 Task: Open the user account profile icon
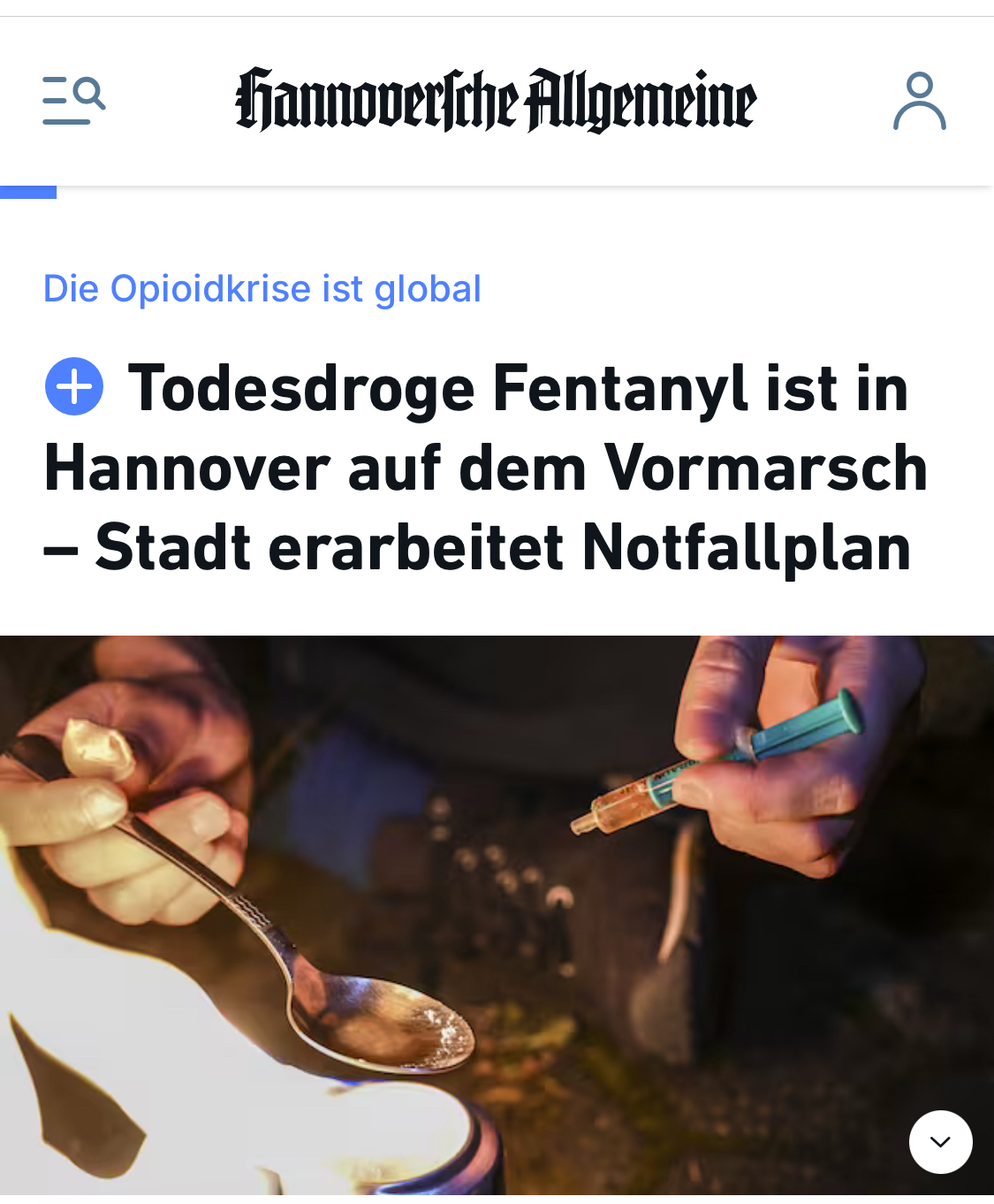[919, 101]
